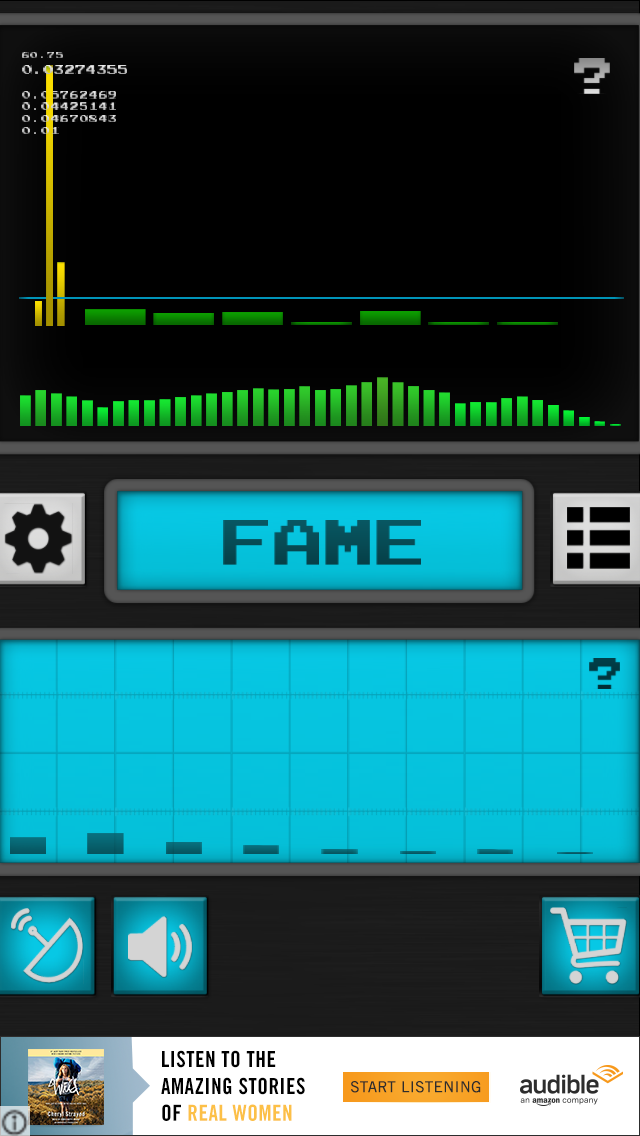Open help on the blue grid panel
Image resolution: width=640 pixels, height=1136 pixels.
click(x=603, y=673)
